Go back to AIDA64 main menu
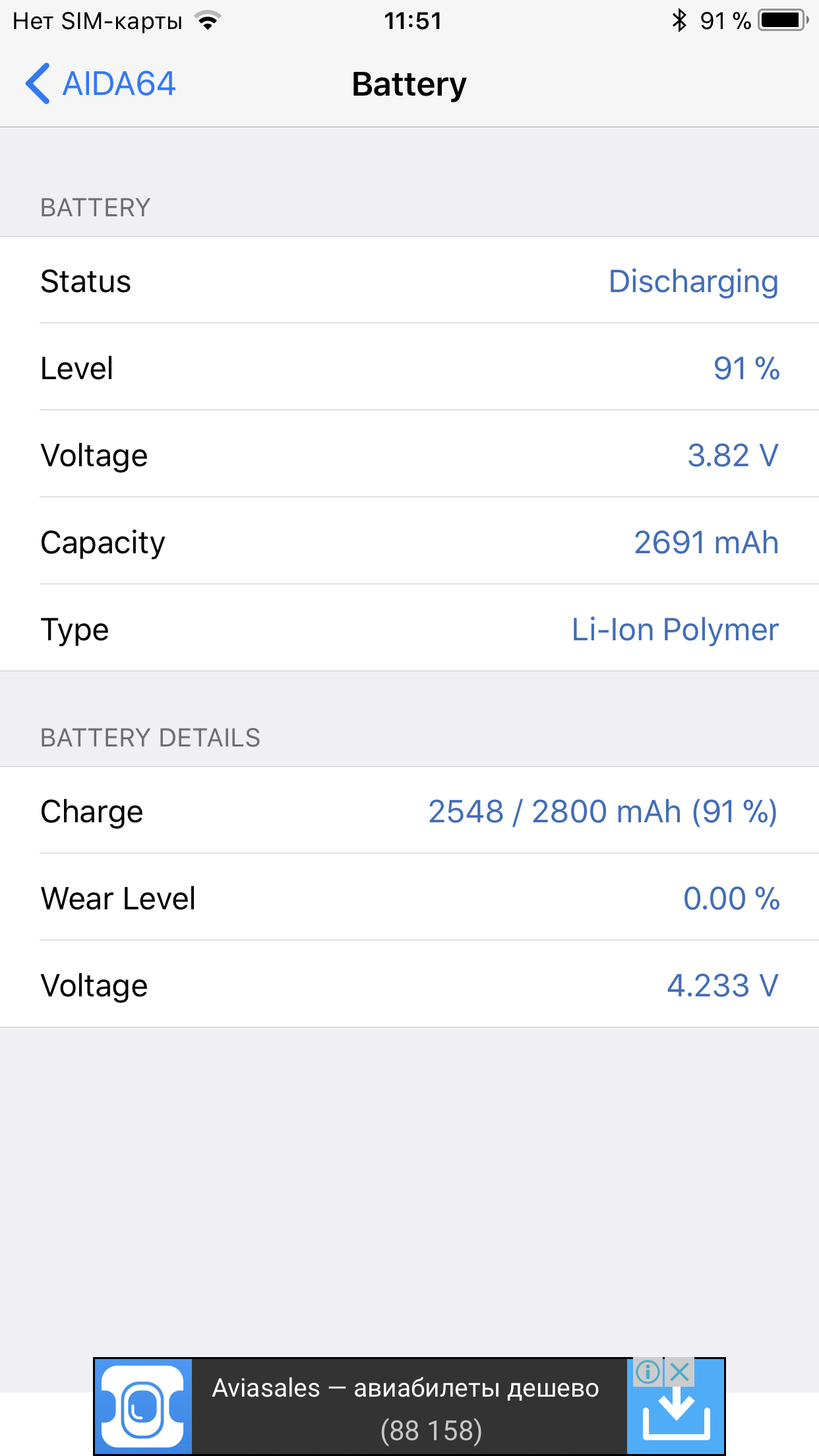Screen dimensions: 819x1456 coord(100,84)
